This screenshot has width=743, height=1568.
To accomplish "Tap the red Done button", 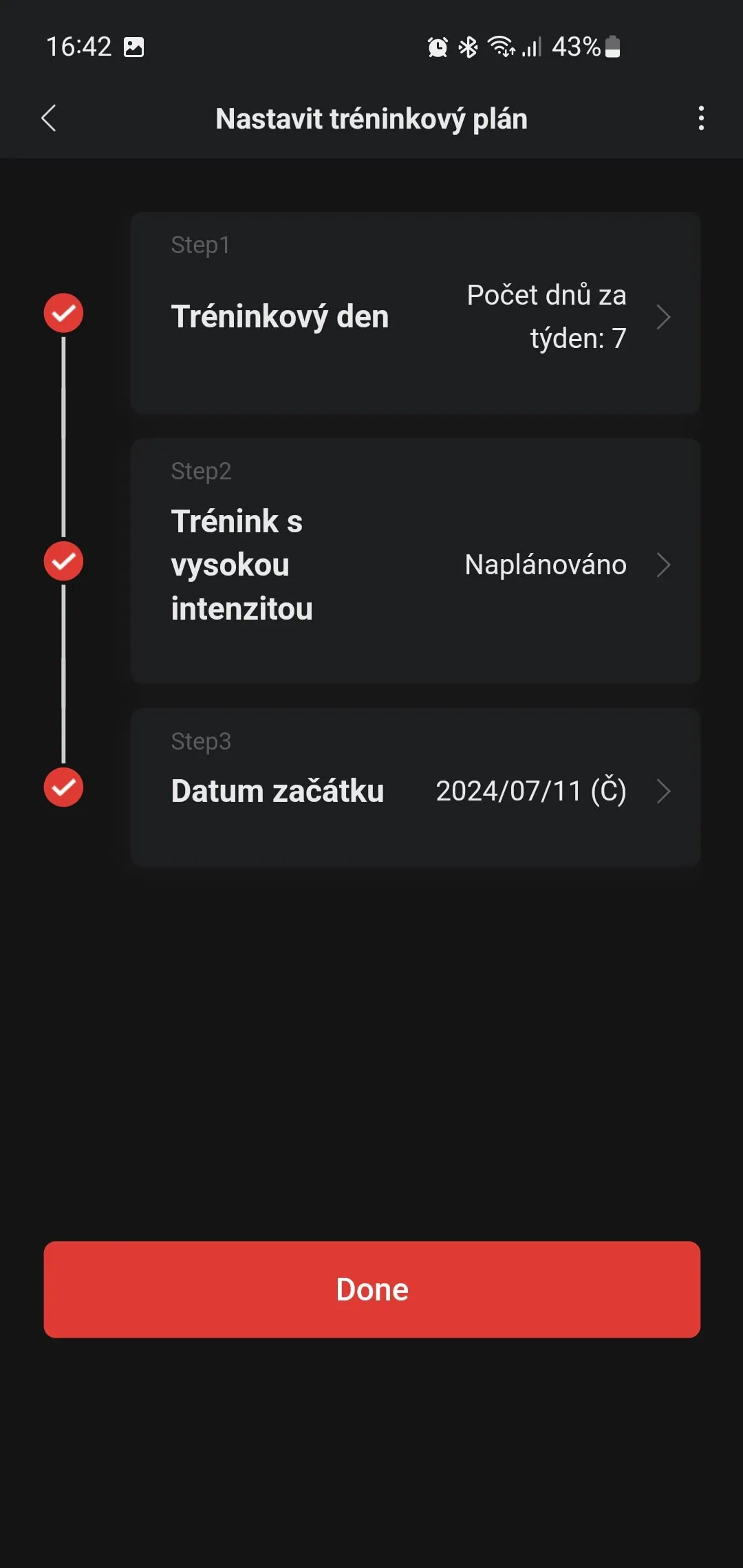I will pos(371,1289).
